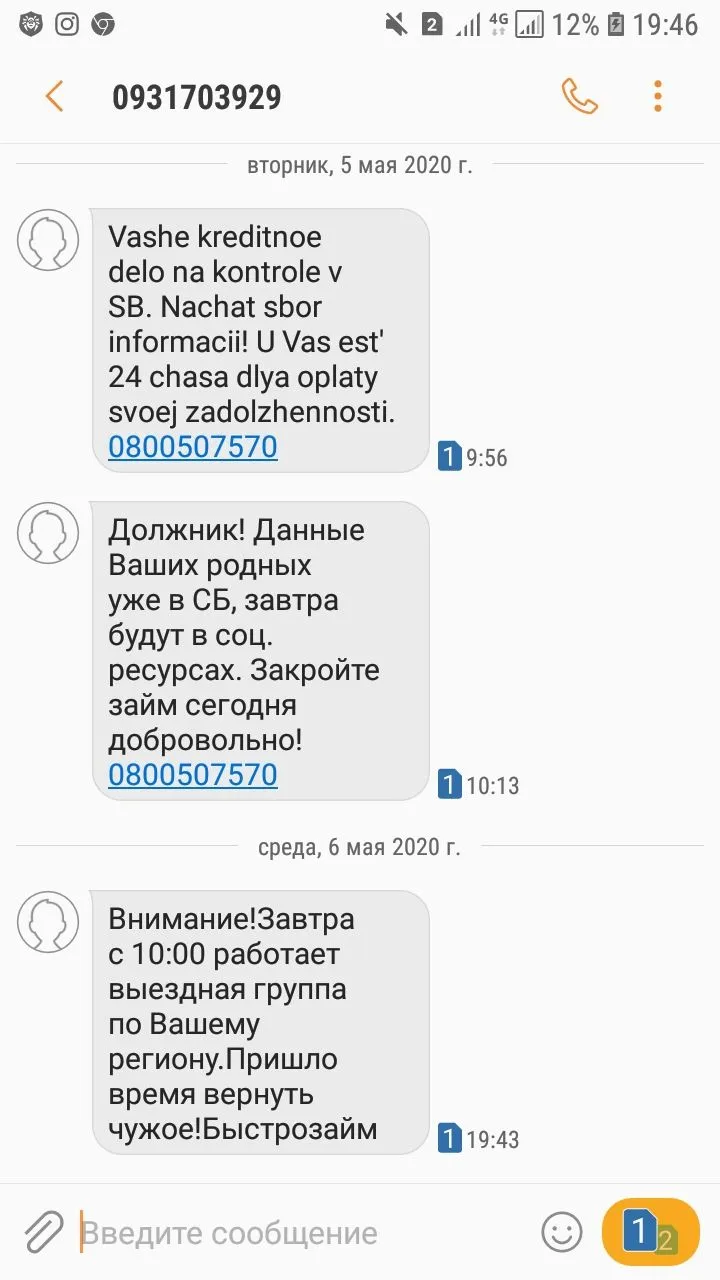The width and height of the screenshot is (720, 1280).
Task: Tap the 0800507570 link in the 9:56 message
Action: (x=192, y=446)
